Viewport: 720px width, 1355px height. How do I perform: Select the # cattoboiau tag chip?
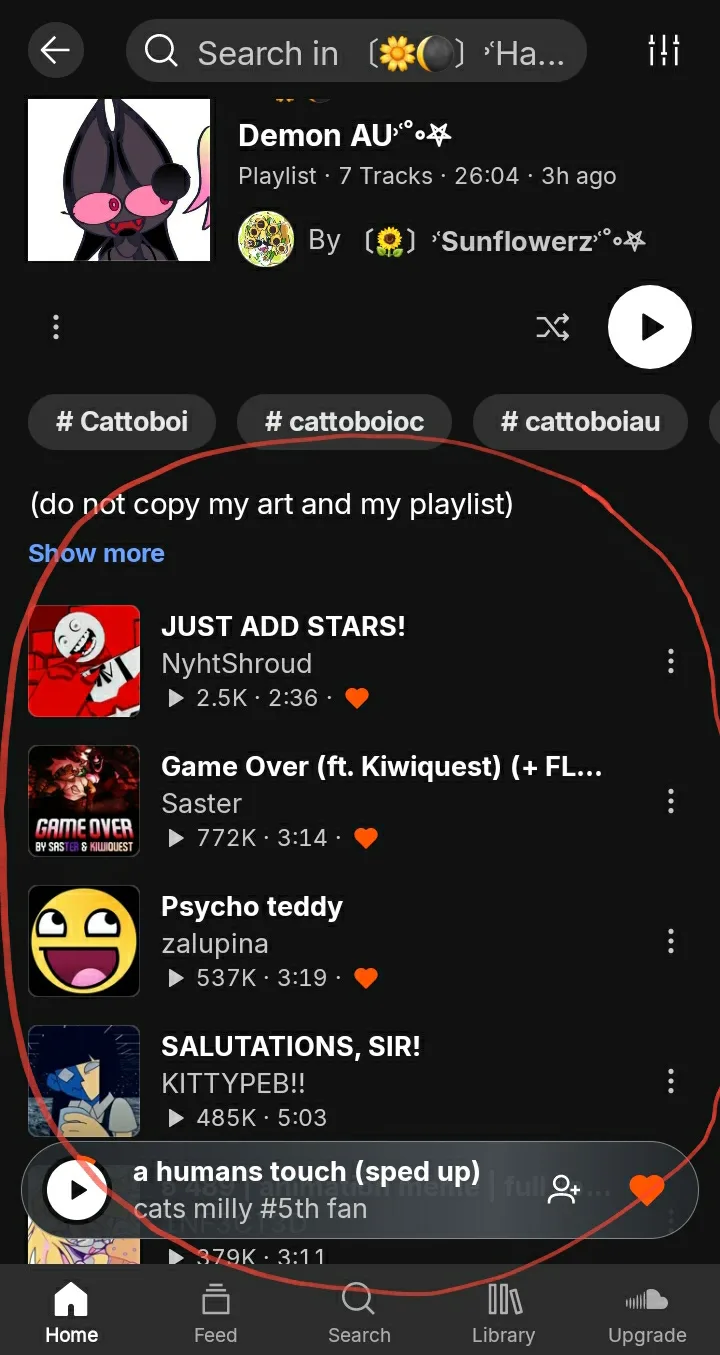pos(580,422)
